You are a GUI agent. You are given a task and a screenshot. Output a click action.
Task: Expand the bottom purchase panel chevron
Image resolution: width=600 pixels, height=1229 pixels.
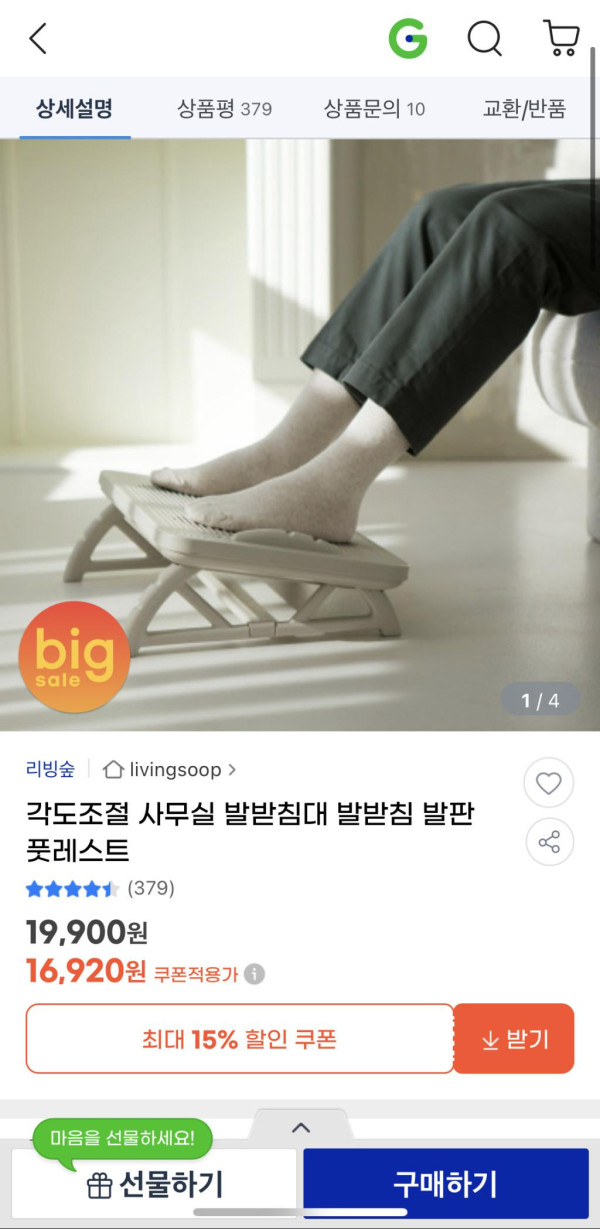pos(301,1127)
